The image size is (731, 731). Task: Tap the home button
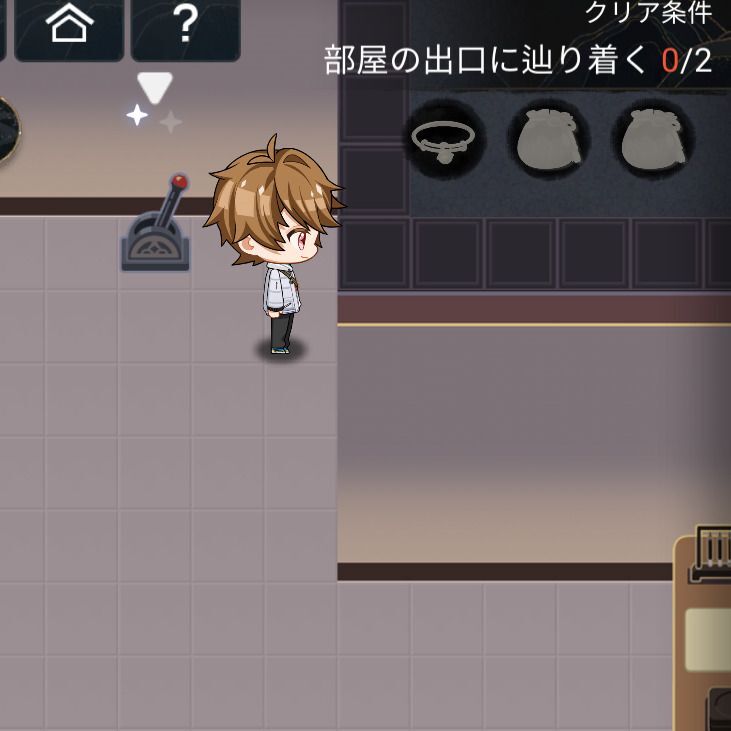[x=68, y=26]
